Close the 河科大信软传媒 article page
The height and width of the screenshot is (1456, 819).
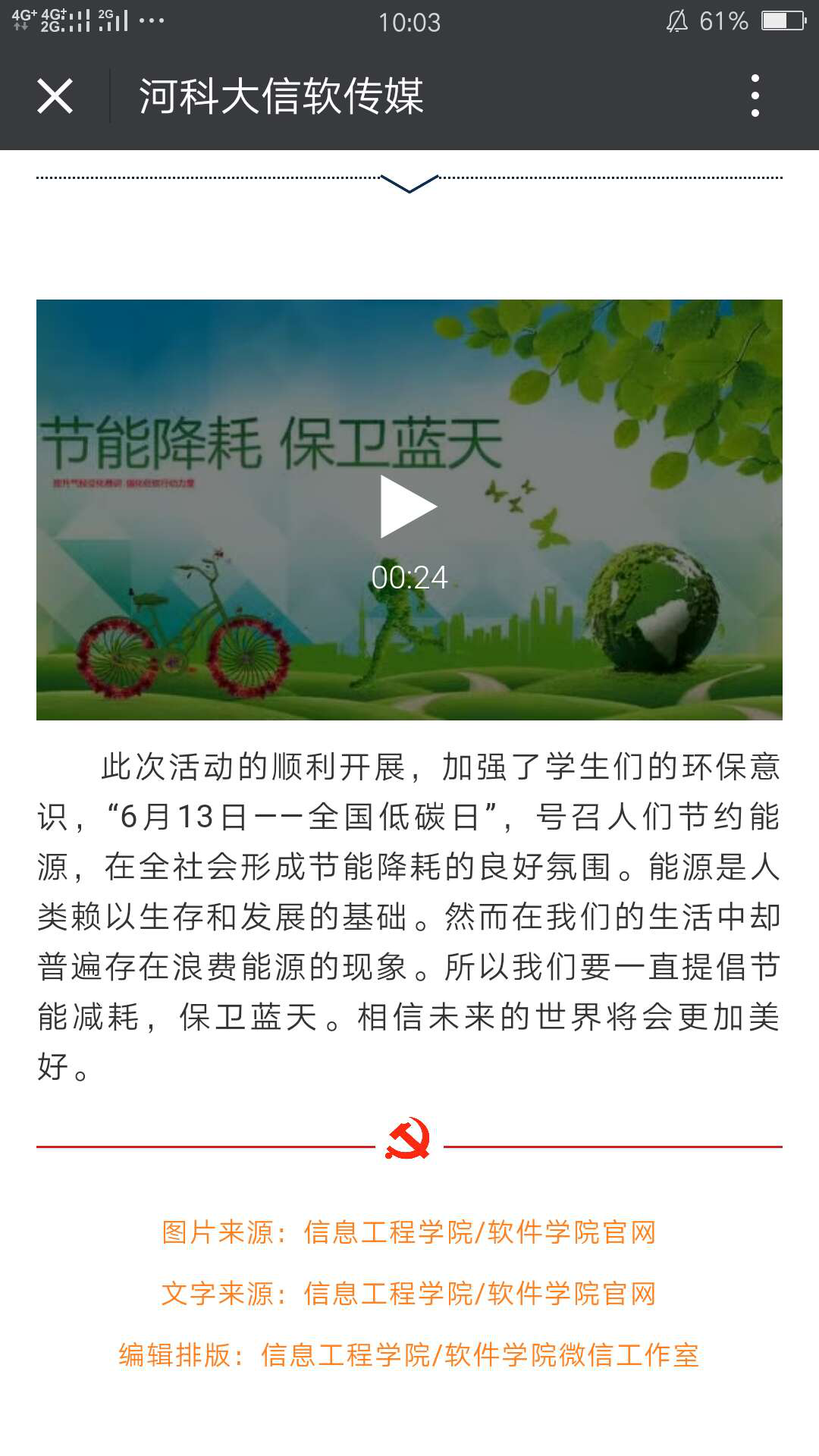tap(55, 96)
